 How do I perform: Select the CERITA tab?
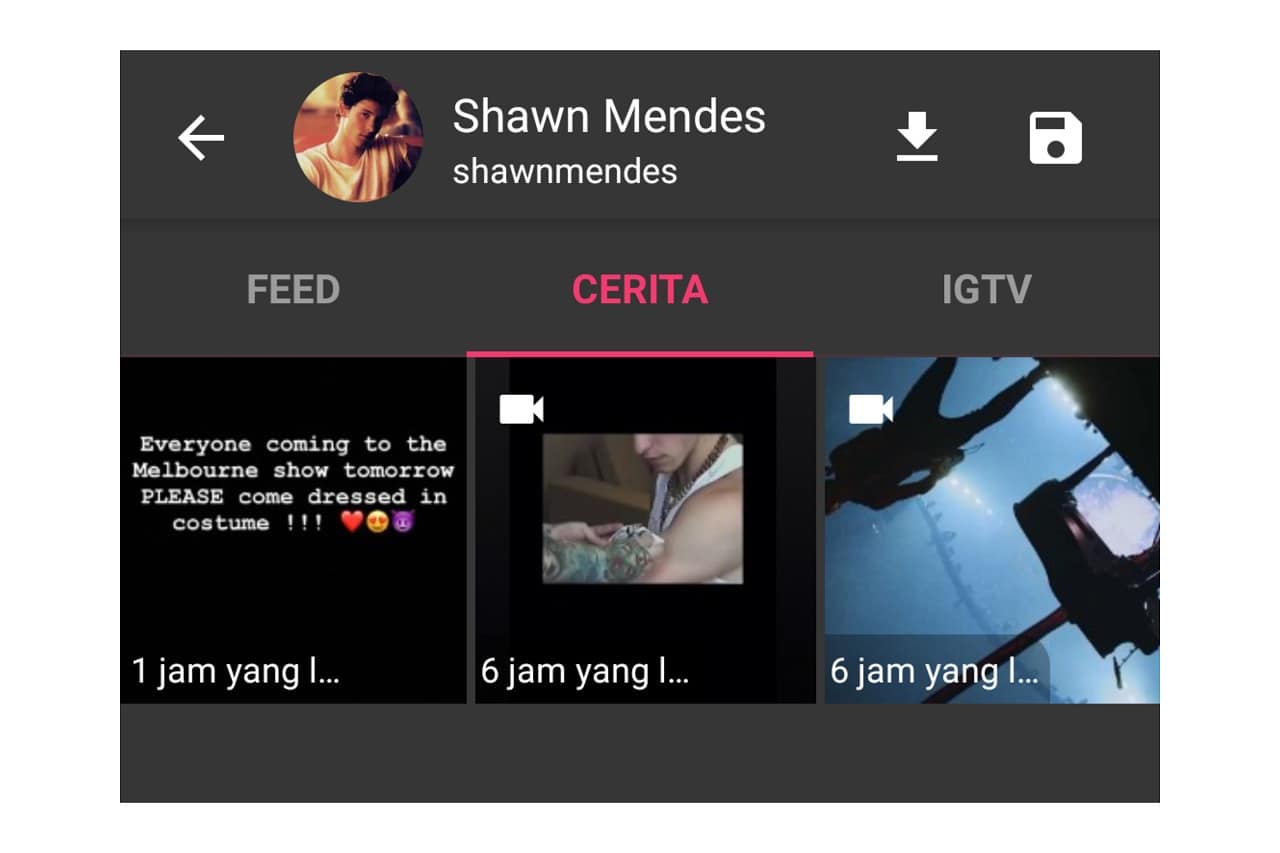[x=640, y=290]
